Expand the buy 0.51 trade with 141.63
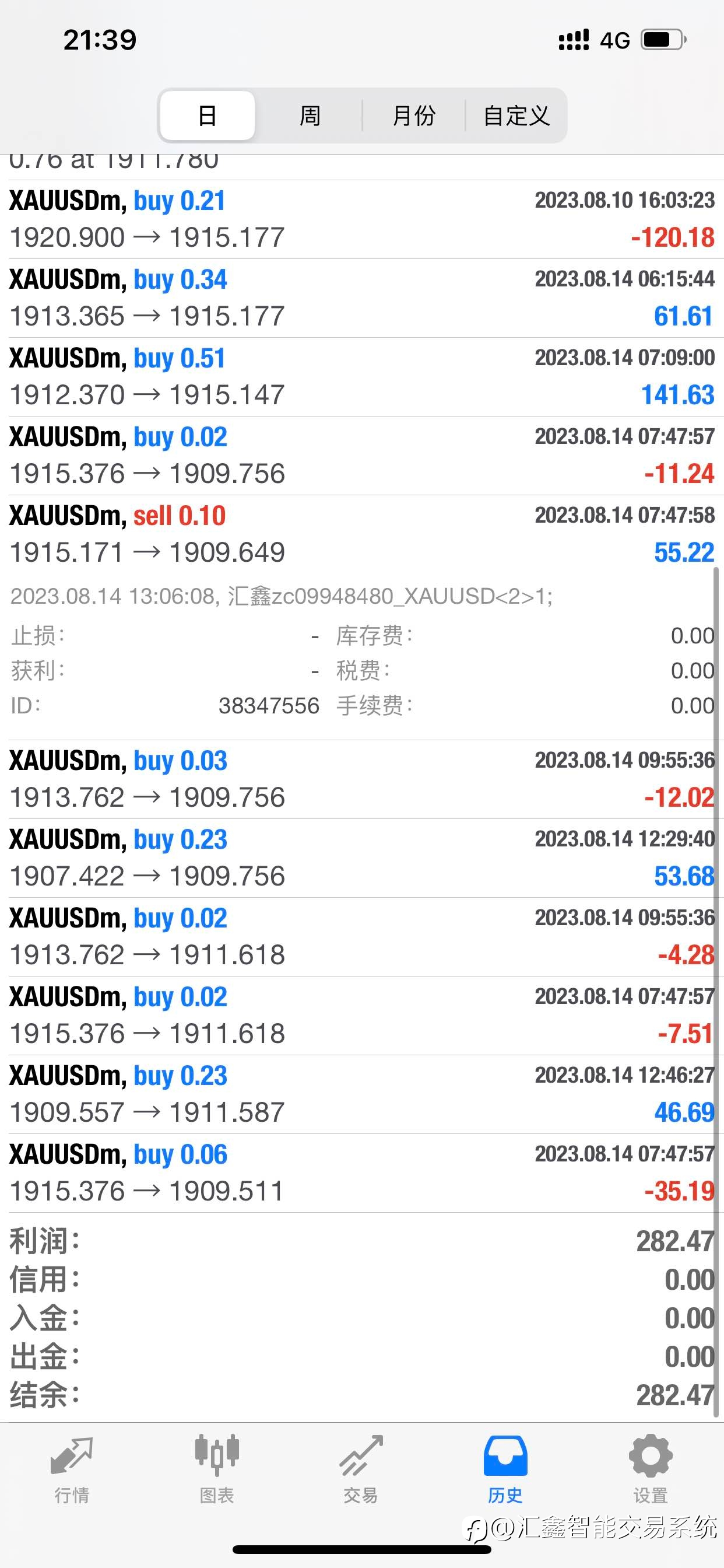The width and height of the screenshot is (724, 1568). tap(362, 377)
